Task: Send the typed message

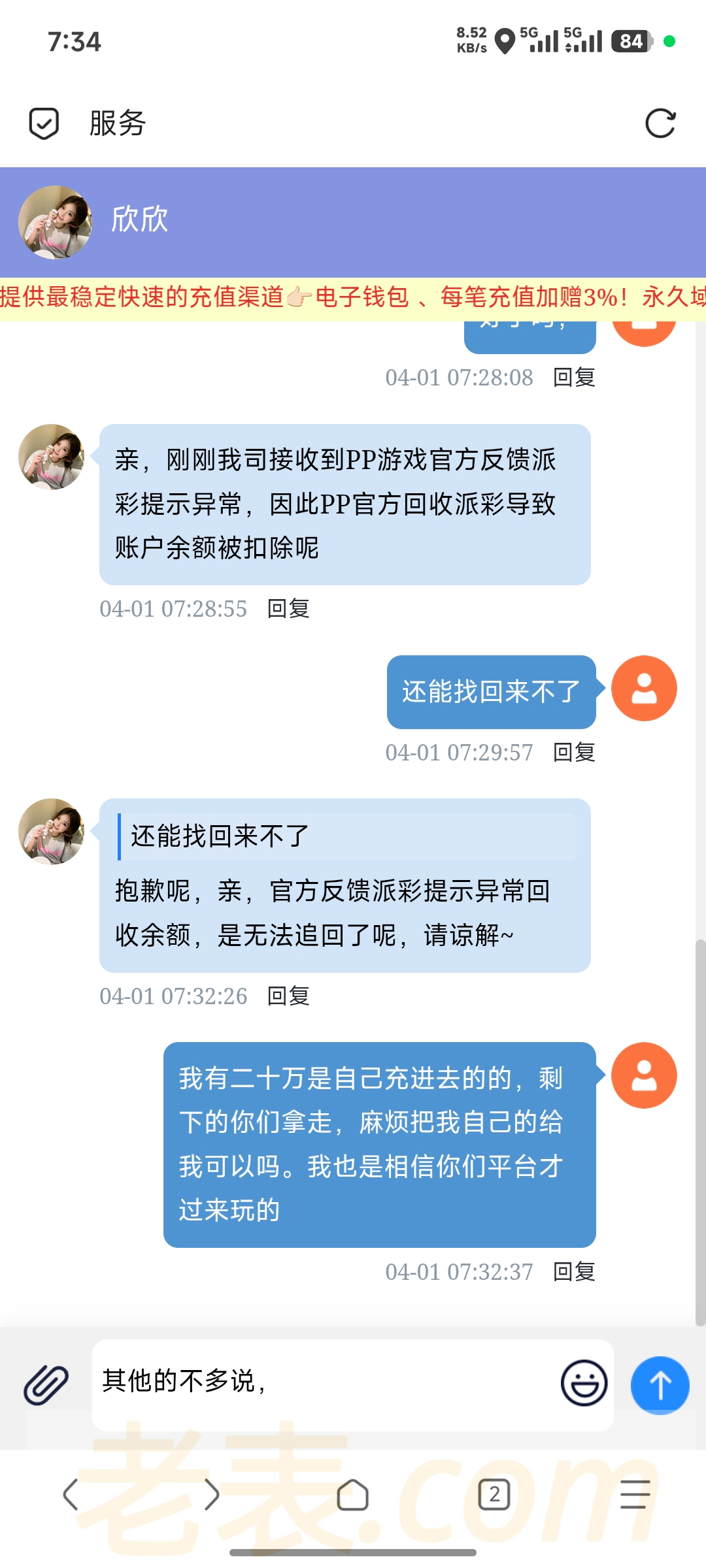Action: tap(660, 1384)
